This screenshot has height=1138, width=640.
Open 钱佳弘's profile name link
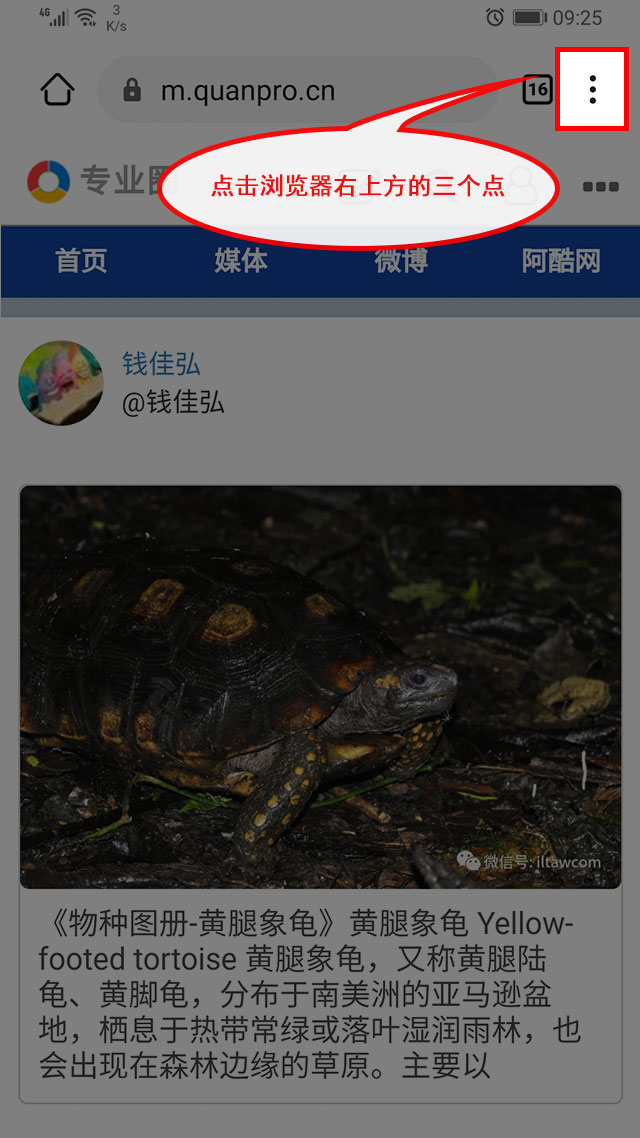pos(161,363)
